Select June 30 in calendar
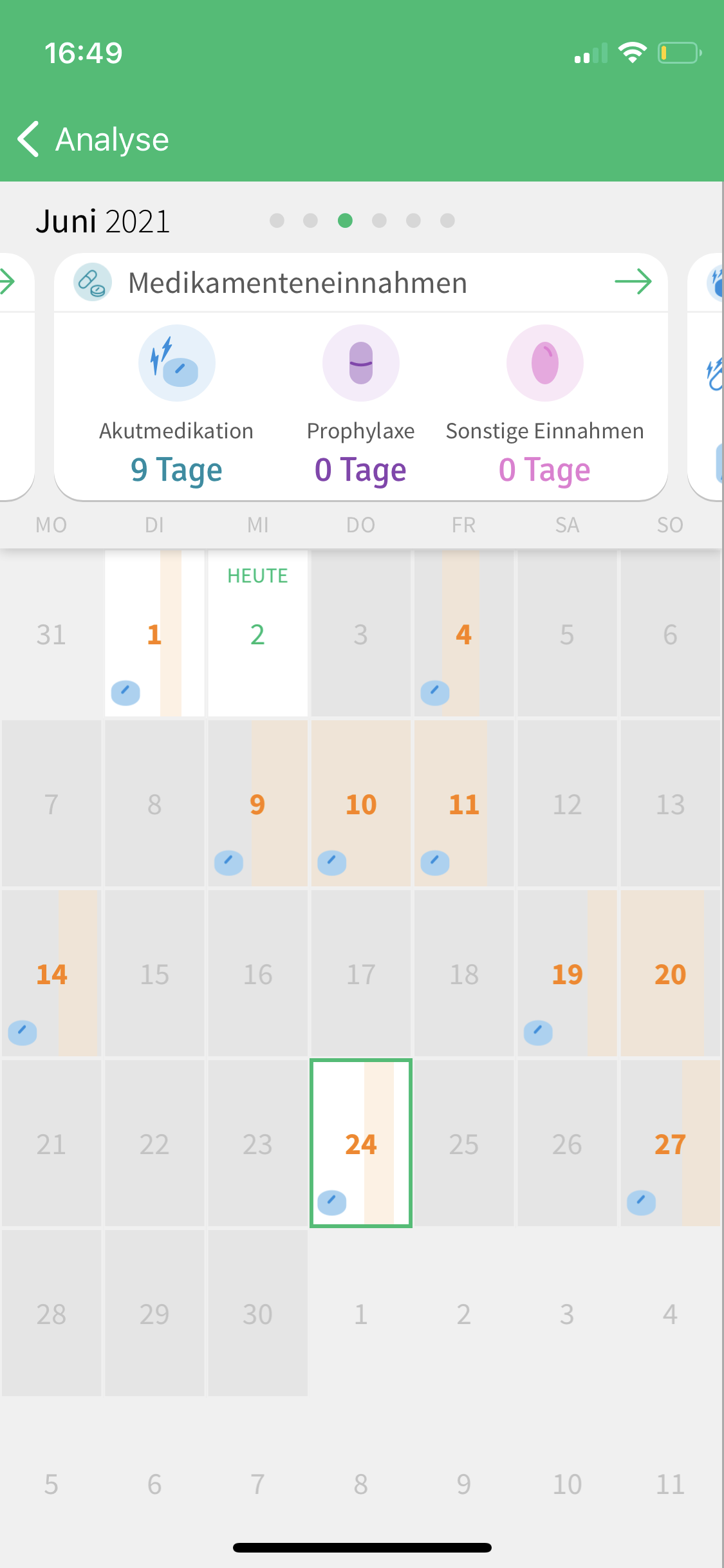Image resolution: width=724 pixels, height=1568 pixels. click(x=257, y=1313)
